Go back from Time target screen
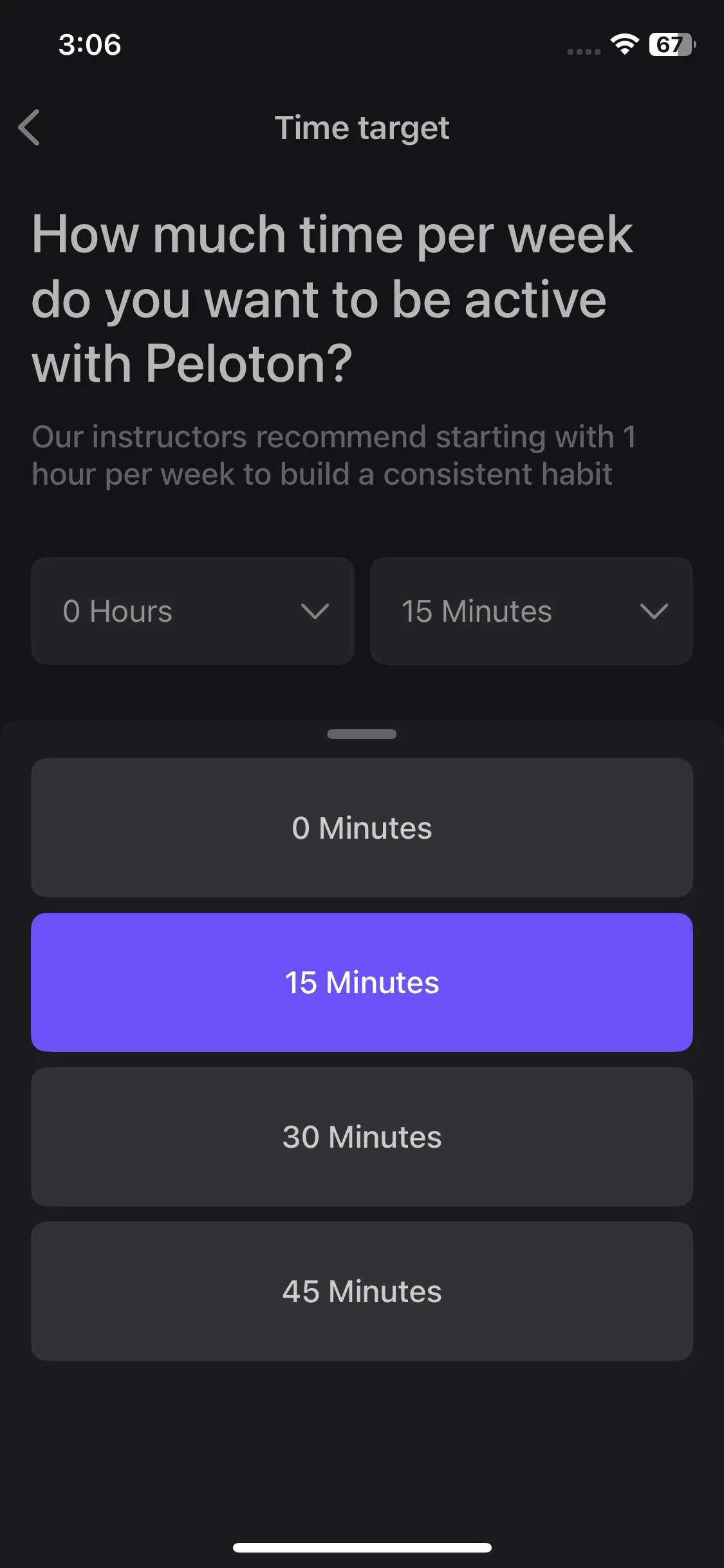The image size is (724, 1568). click(30, 127)
